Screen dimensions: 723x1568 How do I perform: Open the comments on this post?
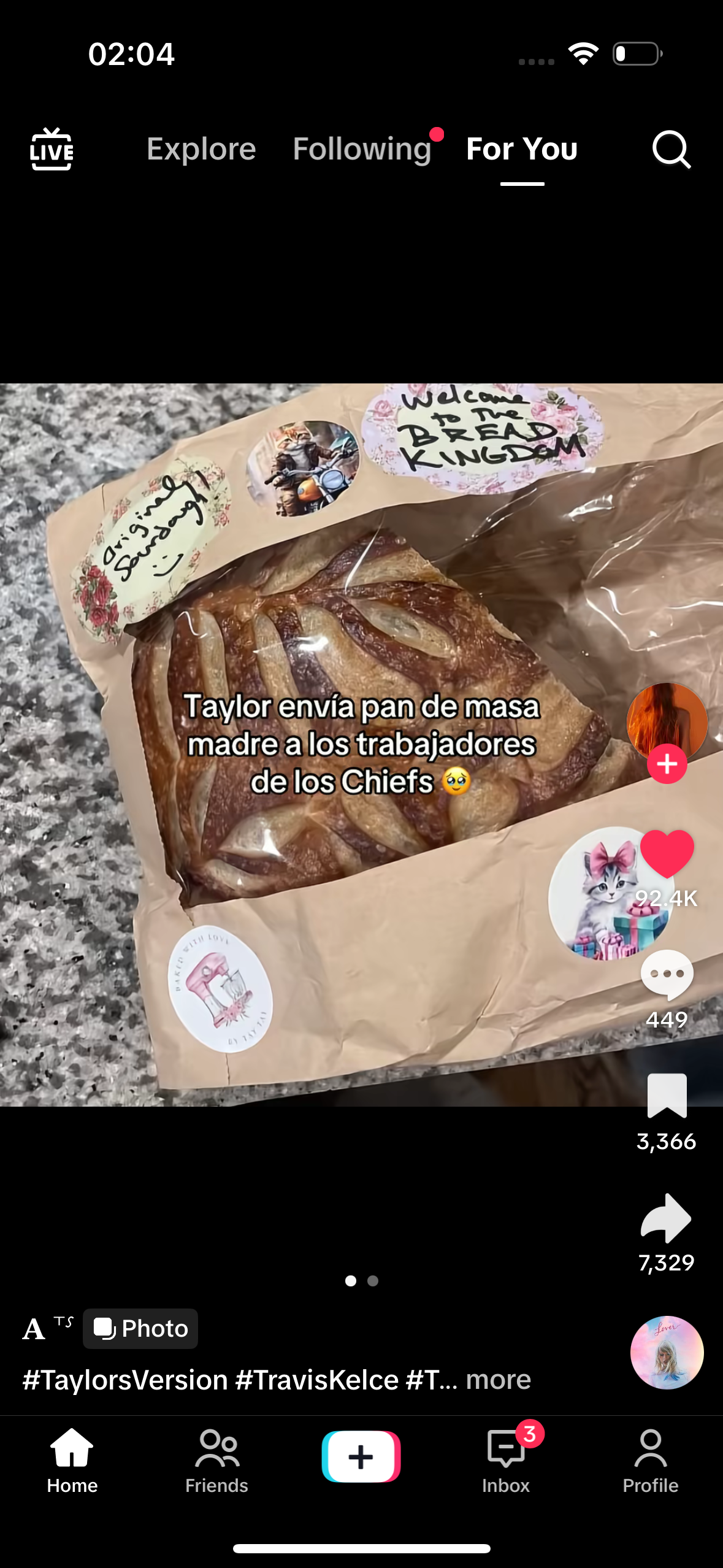pyautogui.click(x=667, y=975)
